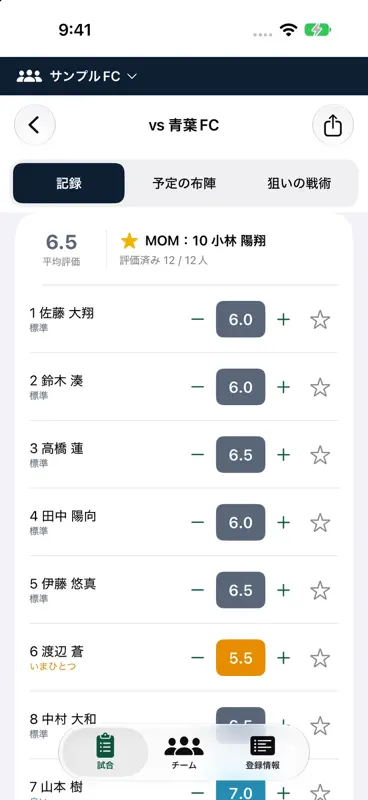Increase rating for 2 鈴木 湊
This screenshot has height=800, width=368.
coord(283,387)
